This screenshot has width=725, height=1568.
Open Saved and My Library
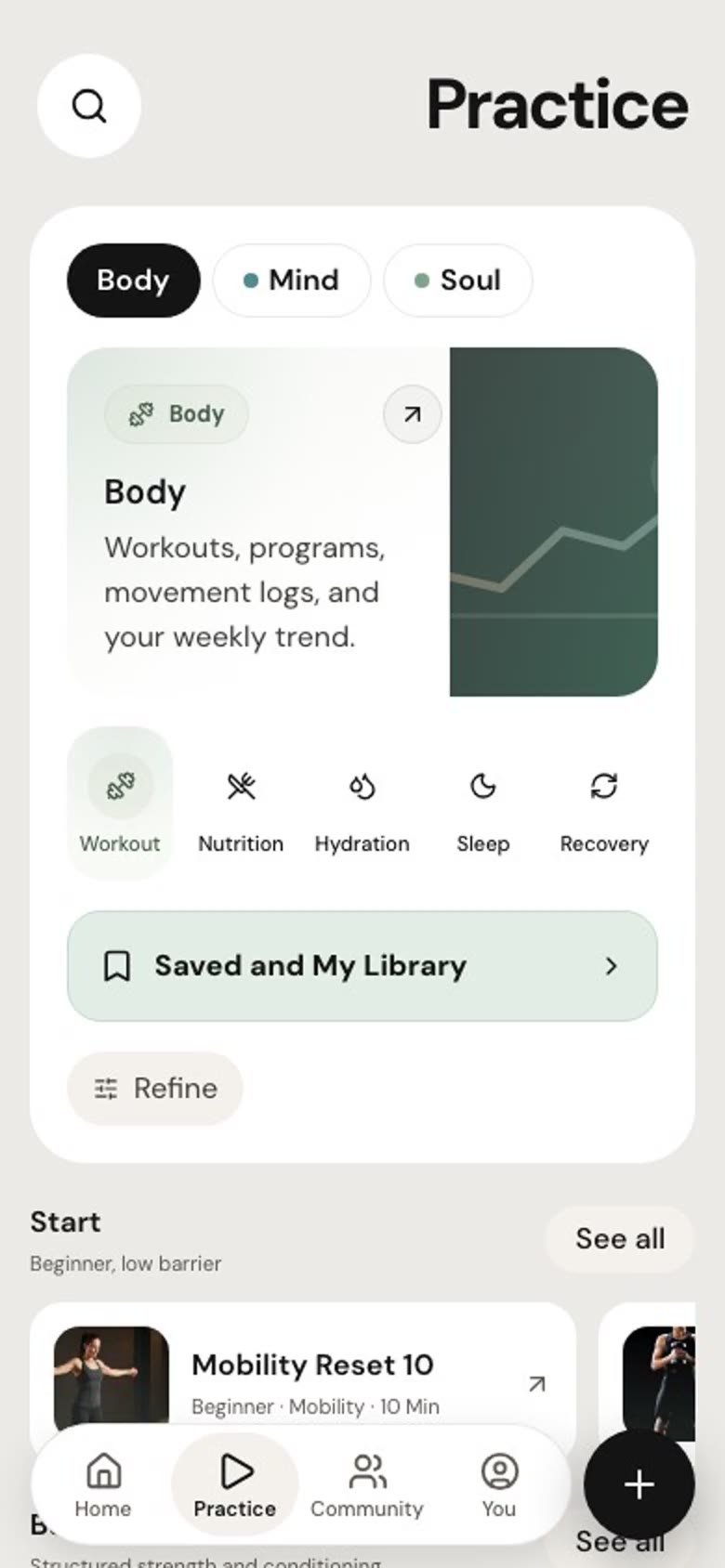pyautogui.click(x=362, y=966)
